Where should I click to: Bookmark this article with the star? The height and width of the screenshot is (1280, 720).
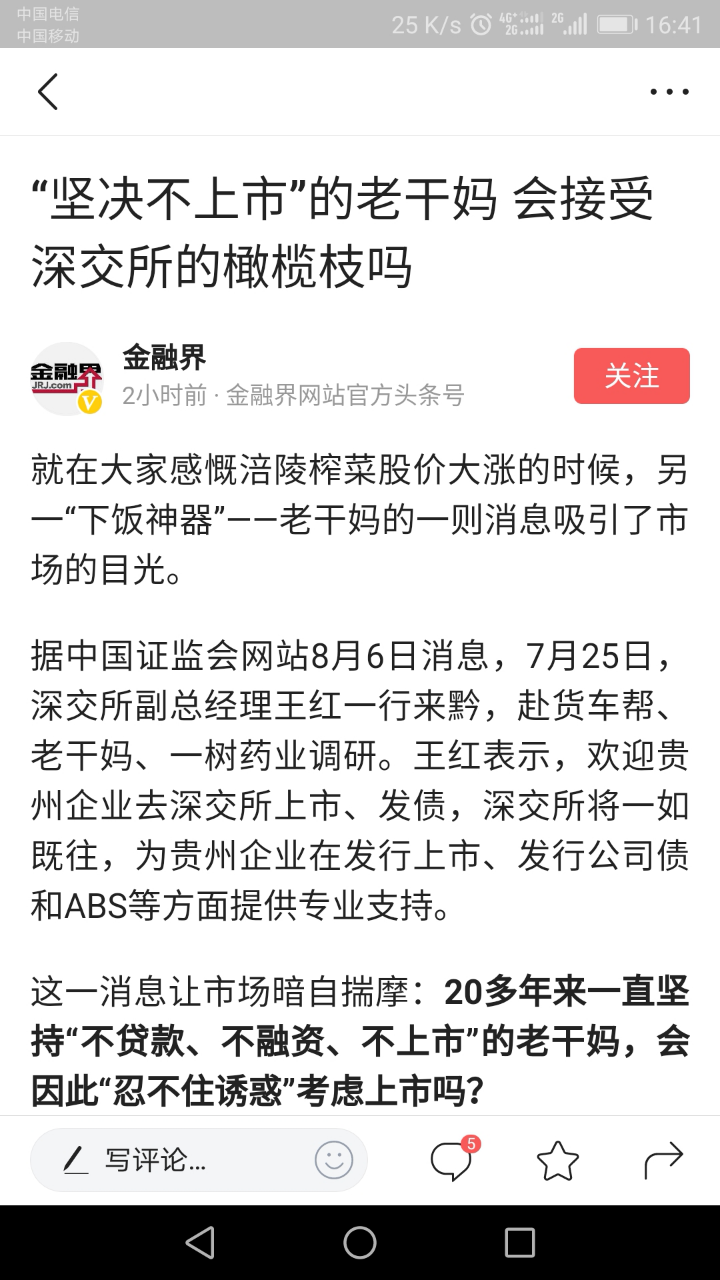pos(558,1160)
